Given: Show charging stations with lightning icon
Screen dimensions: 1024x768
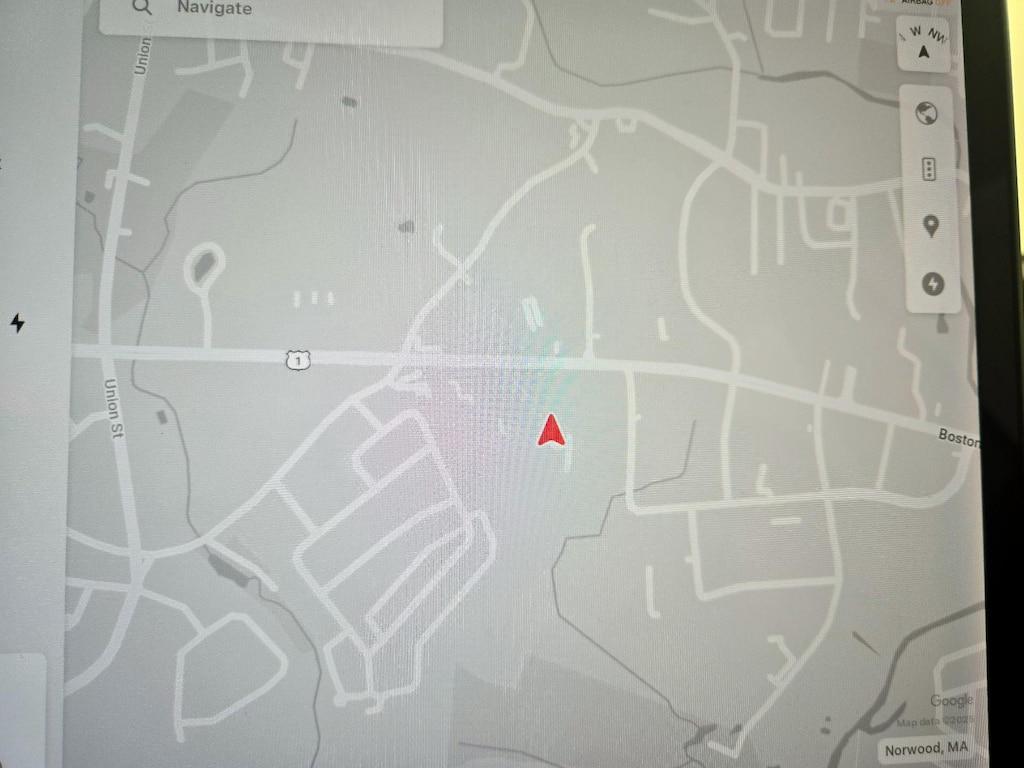Looking at the screenshot, I should click(x=932, y=284).
